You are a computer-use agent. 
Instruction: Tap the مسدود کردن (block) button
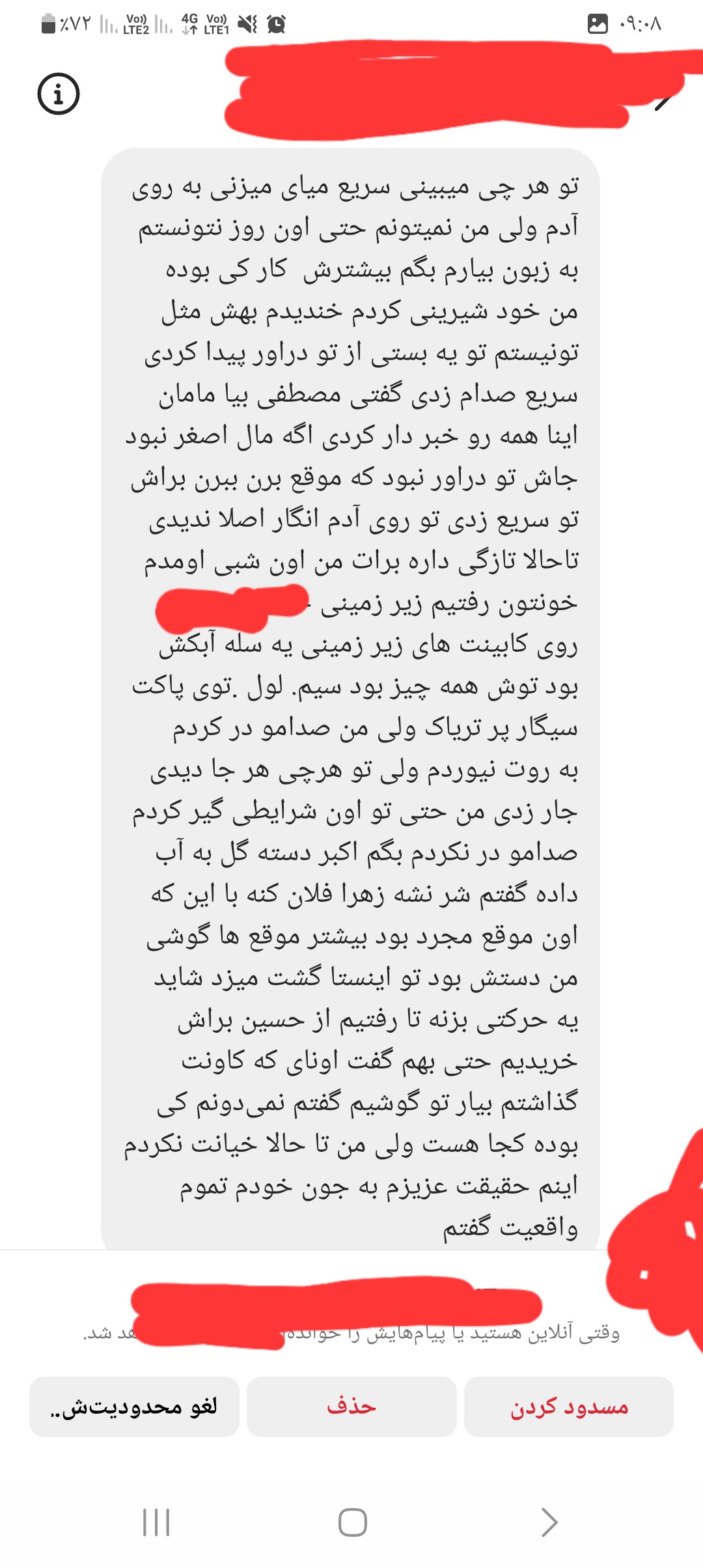(568, 1407)
